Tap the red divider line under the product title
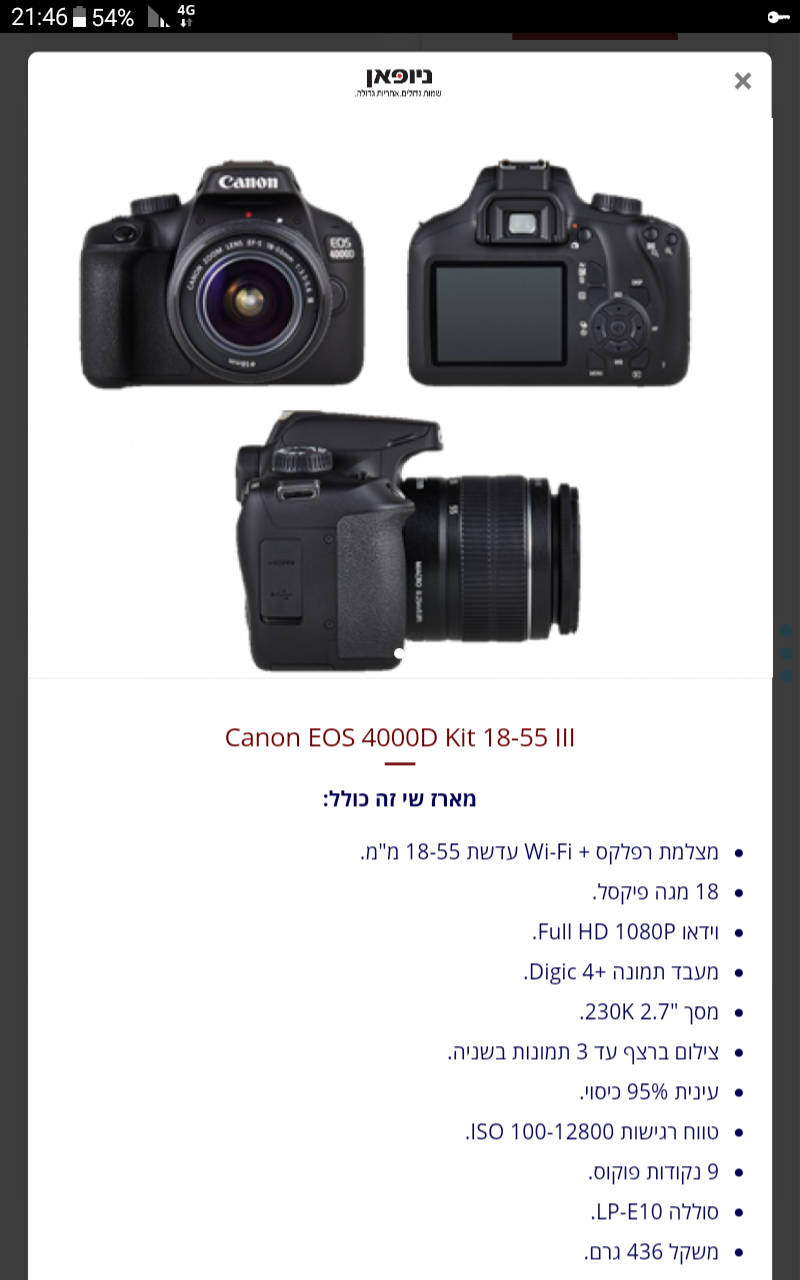 pyautogui.click(x=400, y=761)
